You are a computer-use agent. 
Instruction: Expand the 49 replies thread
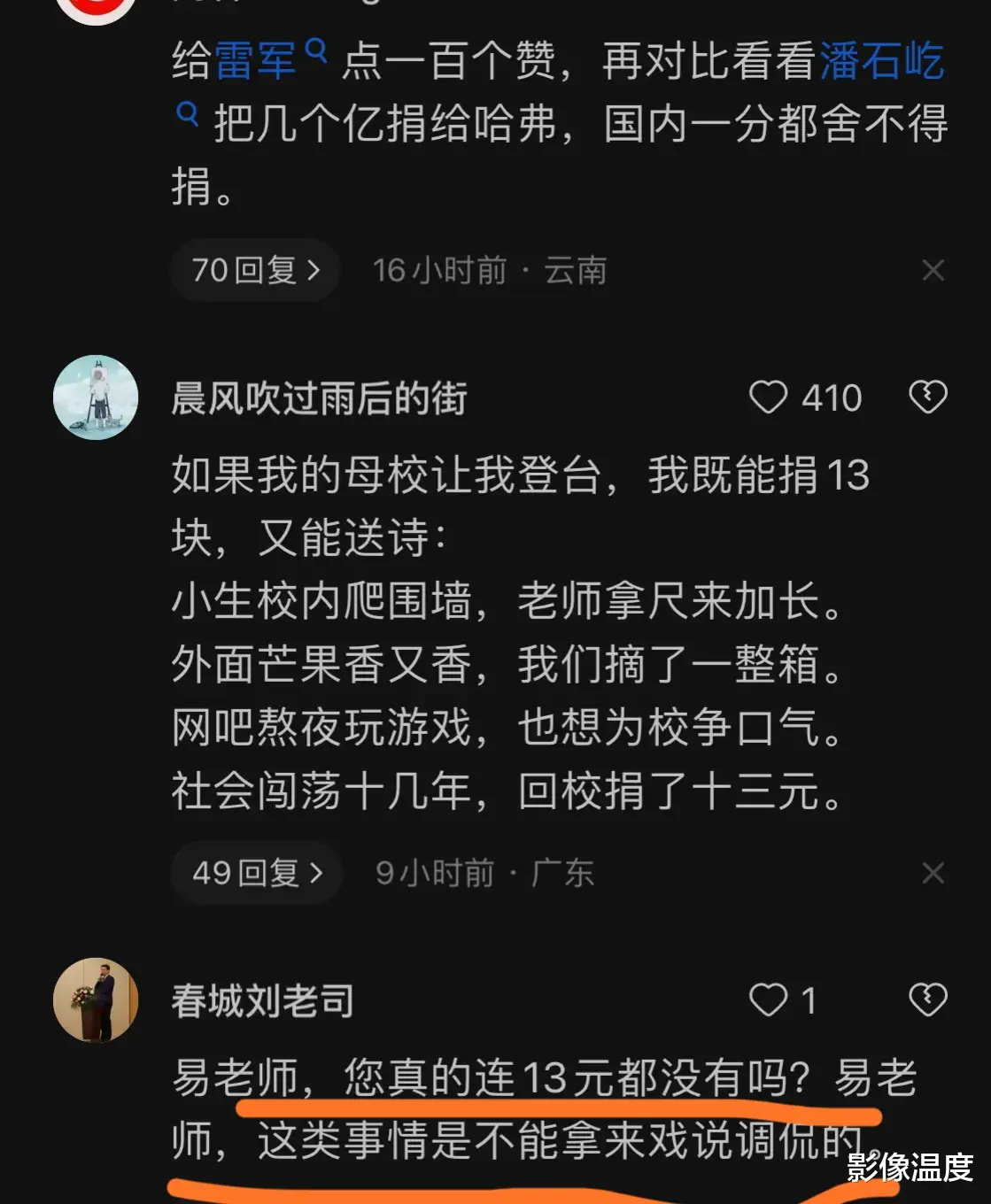(256, 873)
